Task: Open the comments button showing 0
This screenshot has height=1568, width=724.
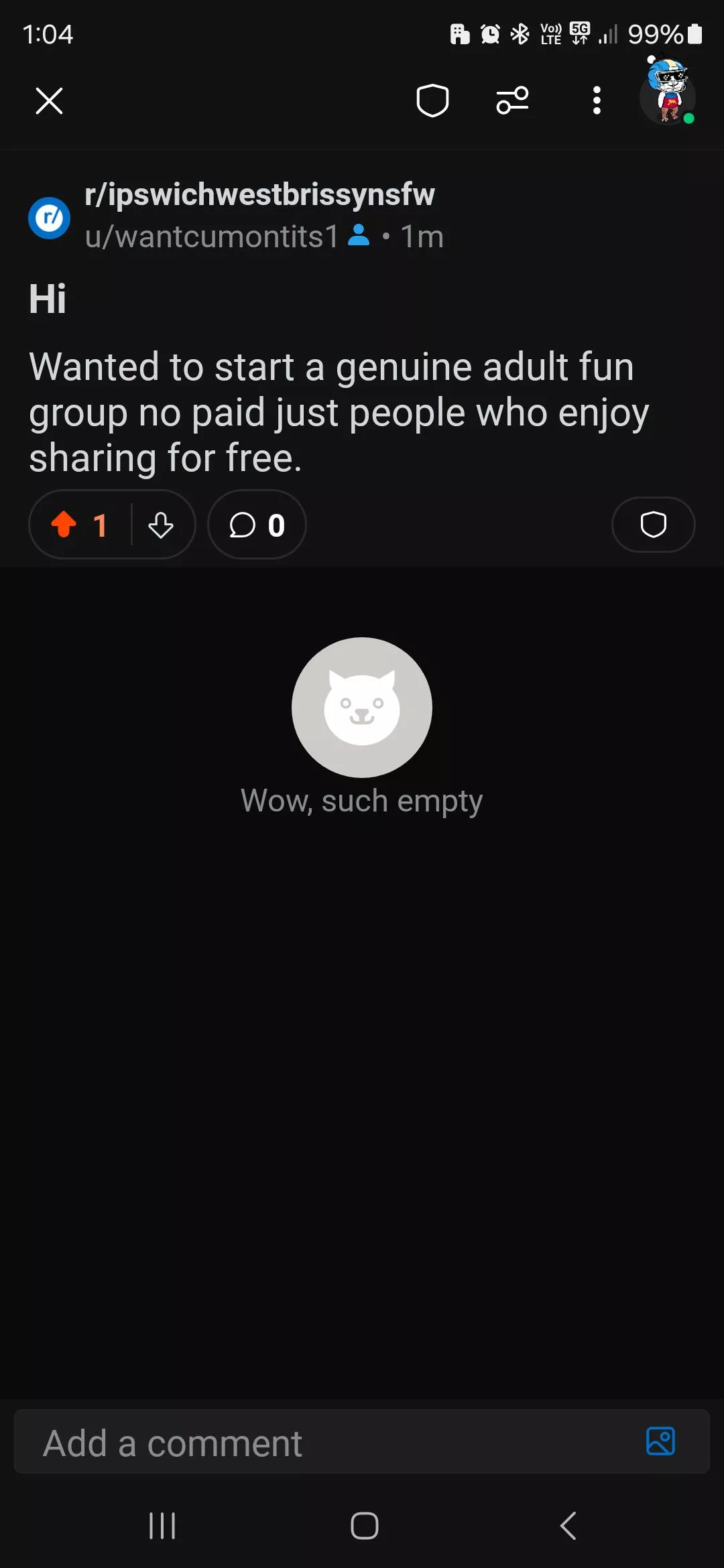Action: point(257,525)
